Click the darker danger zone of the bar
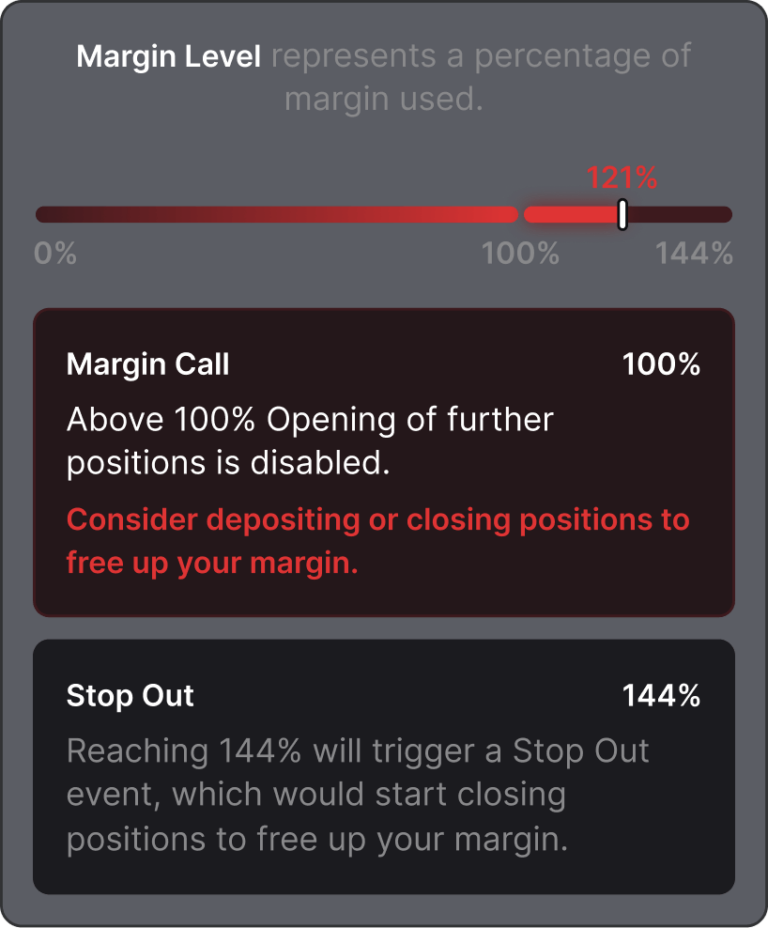 pyautogui.click(x=680, y=213)
